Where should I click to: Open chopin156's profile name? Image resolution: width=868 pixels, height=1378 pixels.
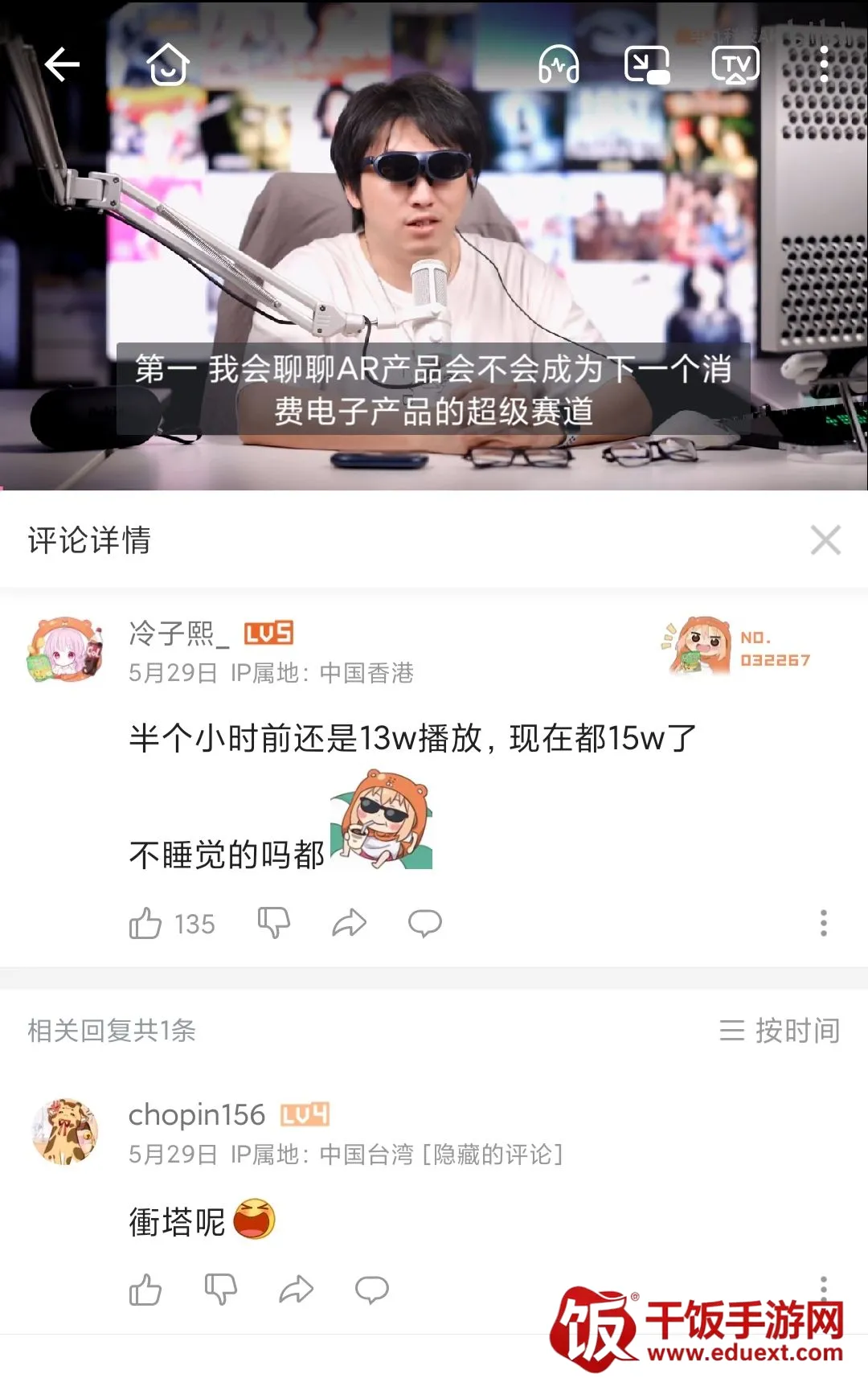point(196,1114)
